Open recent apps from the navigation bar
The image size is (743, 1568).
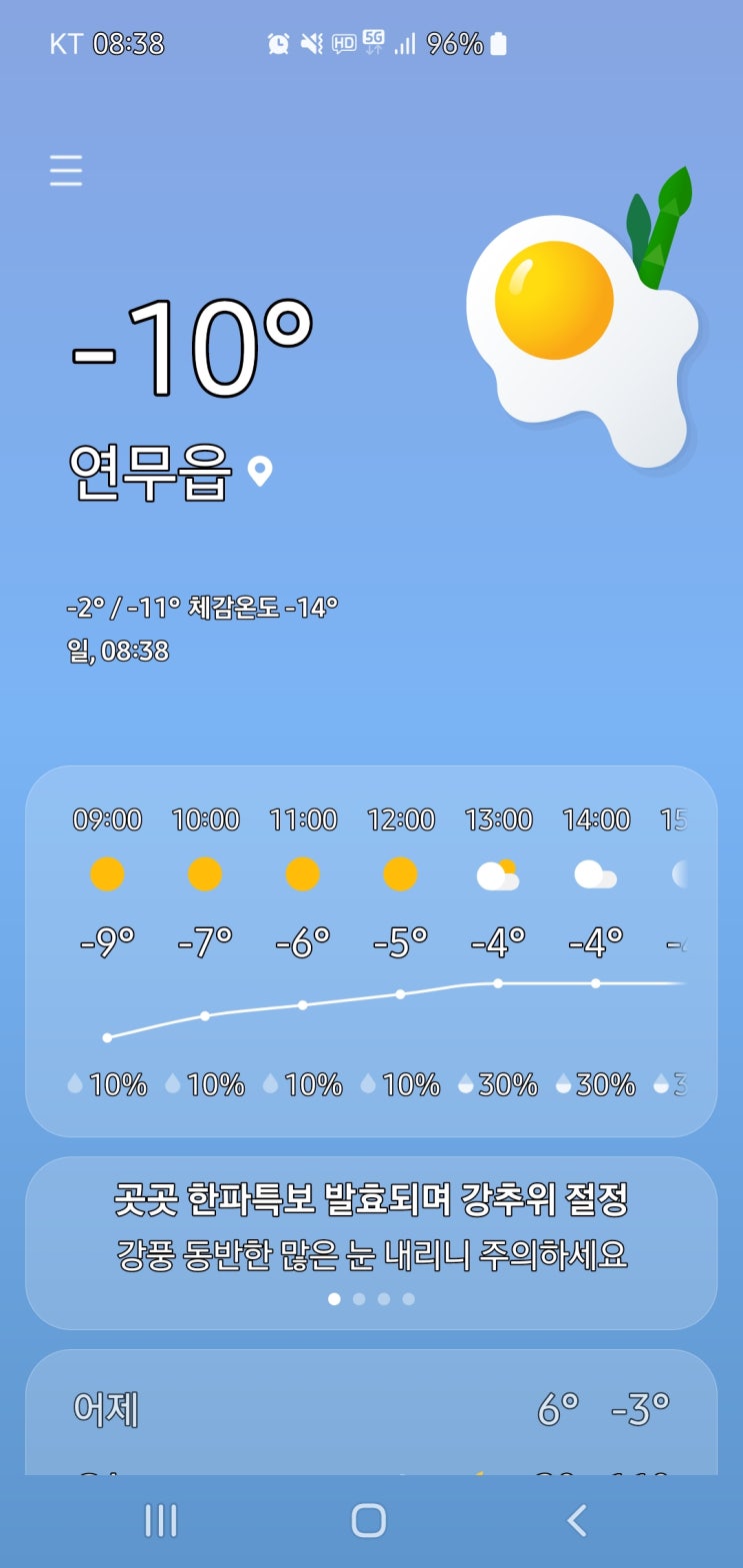pyautogui.click(x=161, y=1521)
